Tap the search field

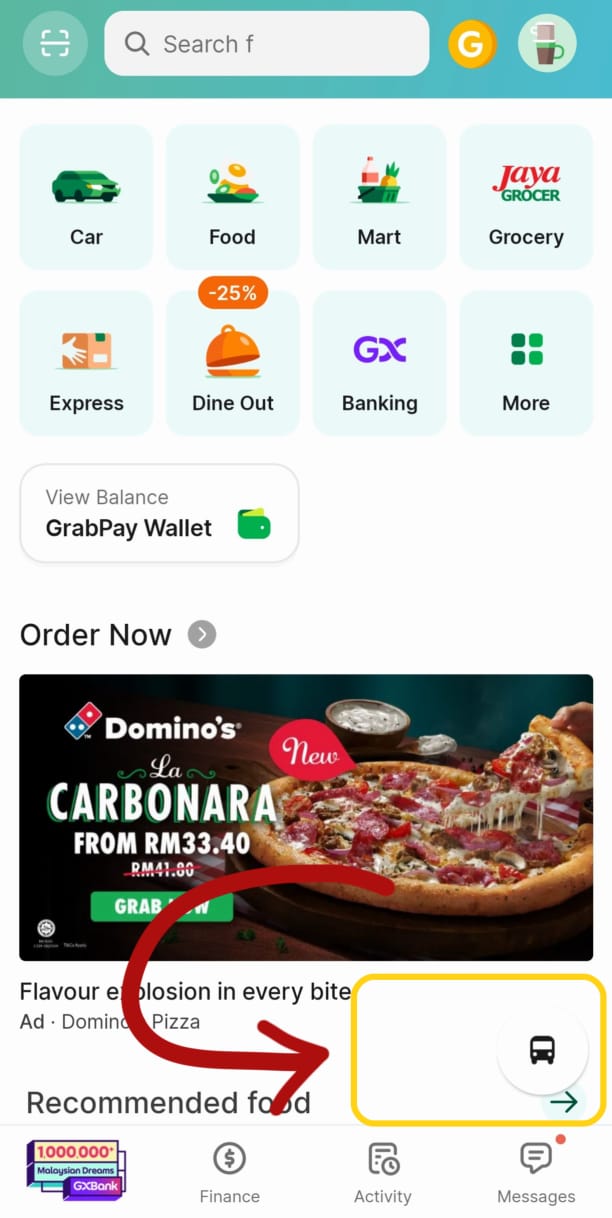point(267,44)
